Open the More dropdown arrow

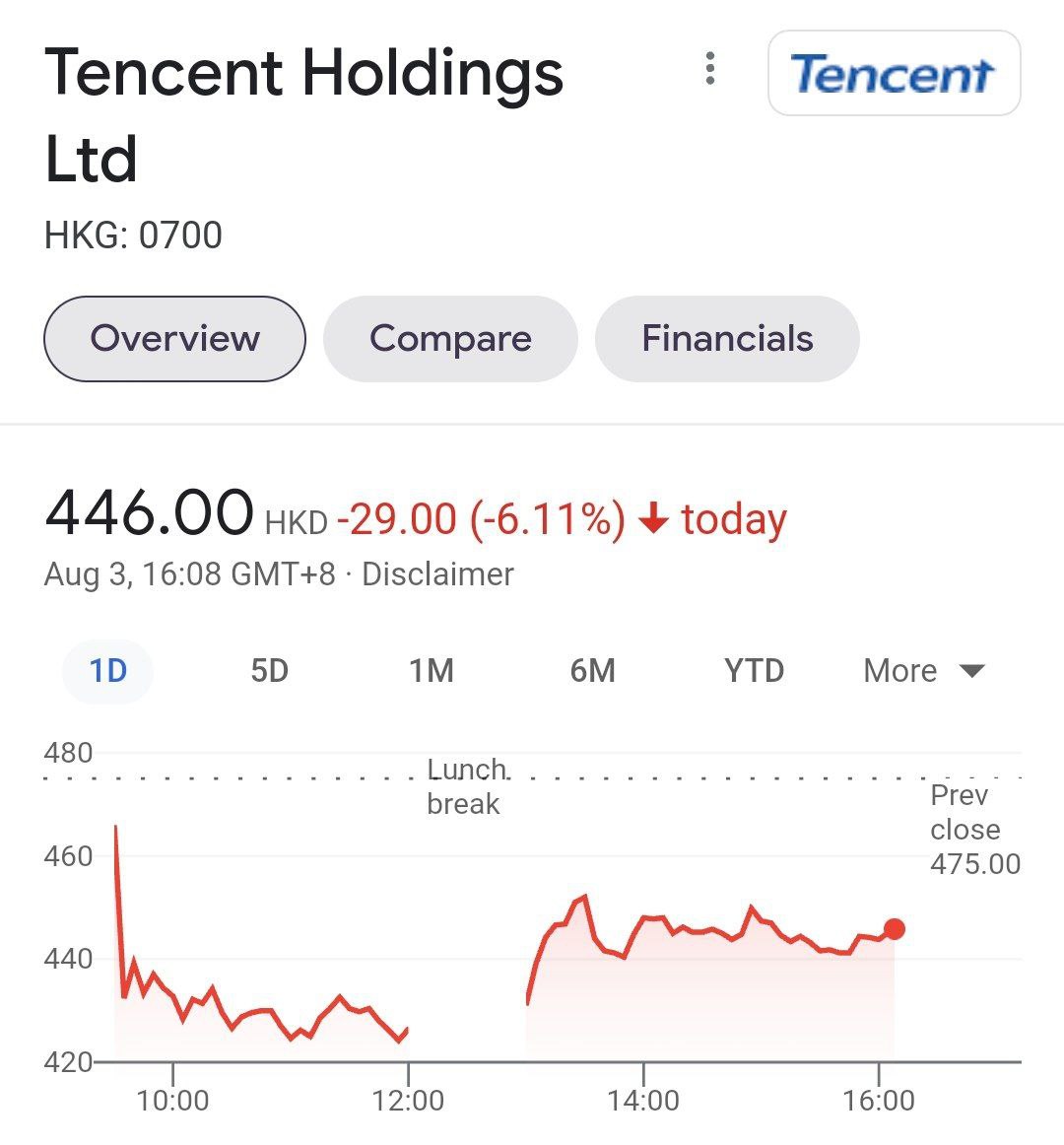972,671
